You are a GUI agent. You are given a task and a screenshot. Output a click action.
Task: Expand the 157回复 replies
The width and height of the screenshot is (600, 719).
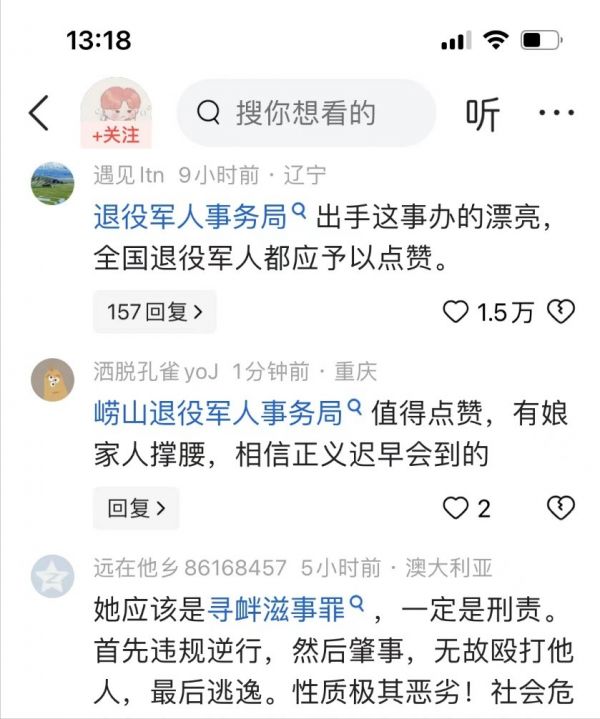pos(153,312)
